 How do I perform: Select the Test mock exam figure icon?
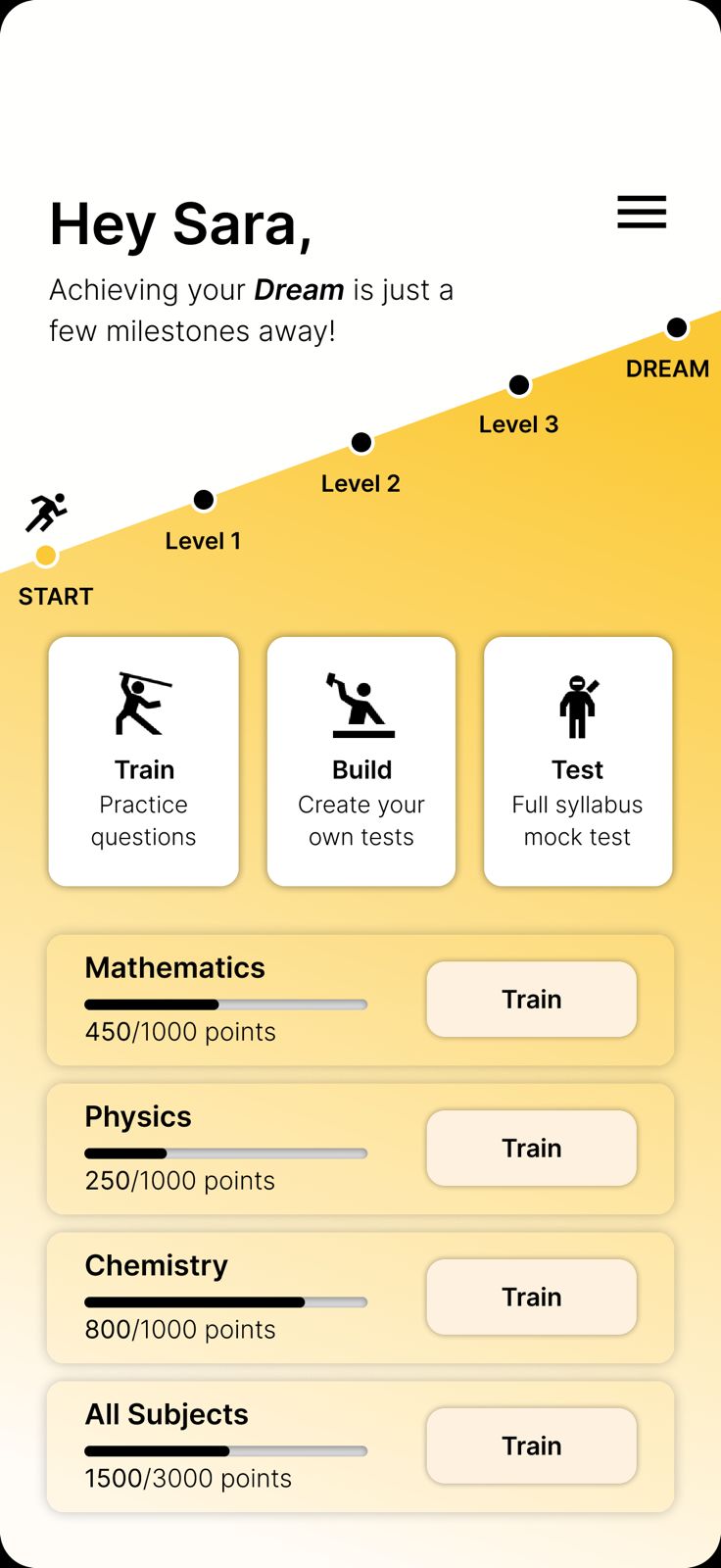pyautogui.click(x=577, y=704)
